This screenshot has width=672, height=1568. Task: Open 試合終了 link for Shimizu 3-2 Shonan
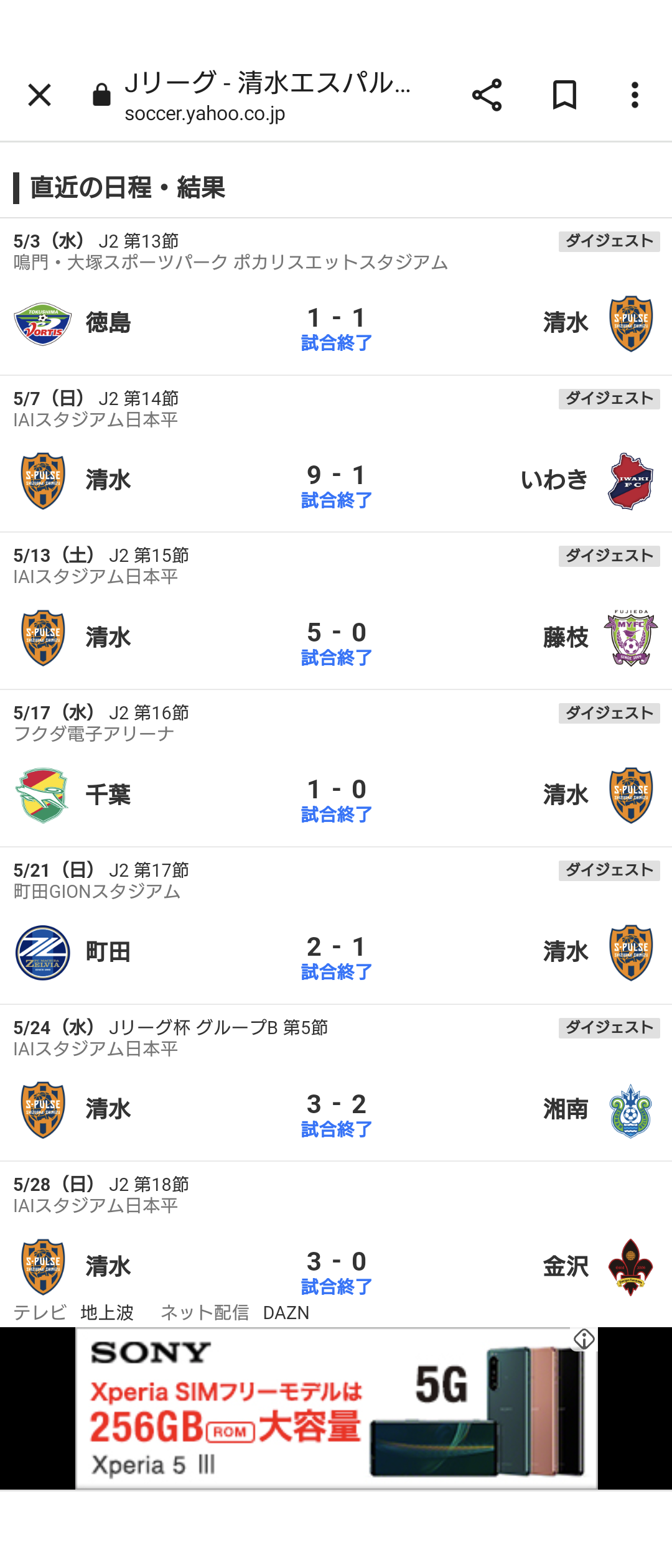[x=337, y=1129]
